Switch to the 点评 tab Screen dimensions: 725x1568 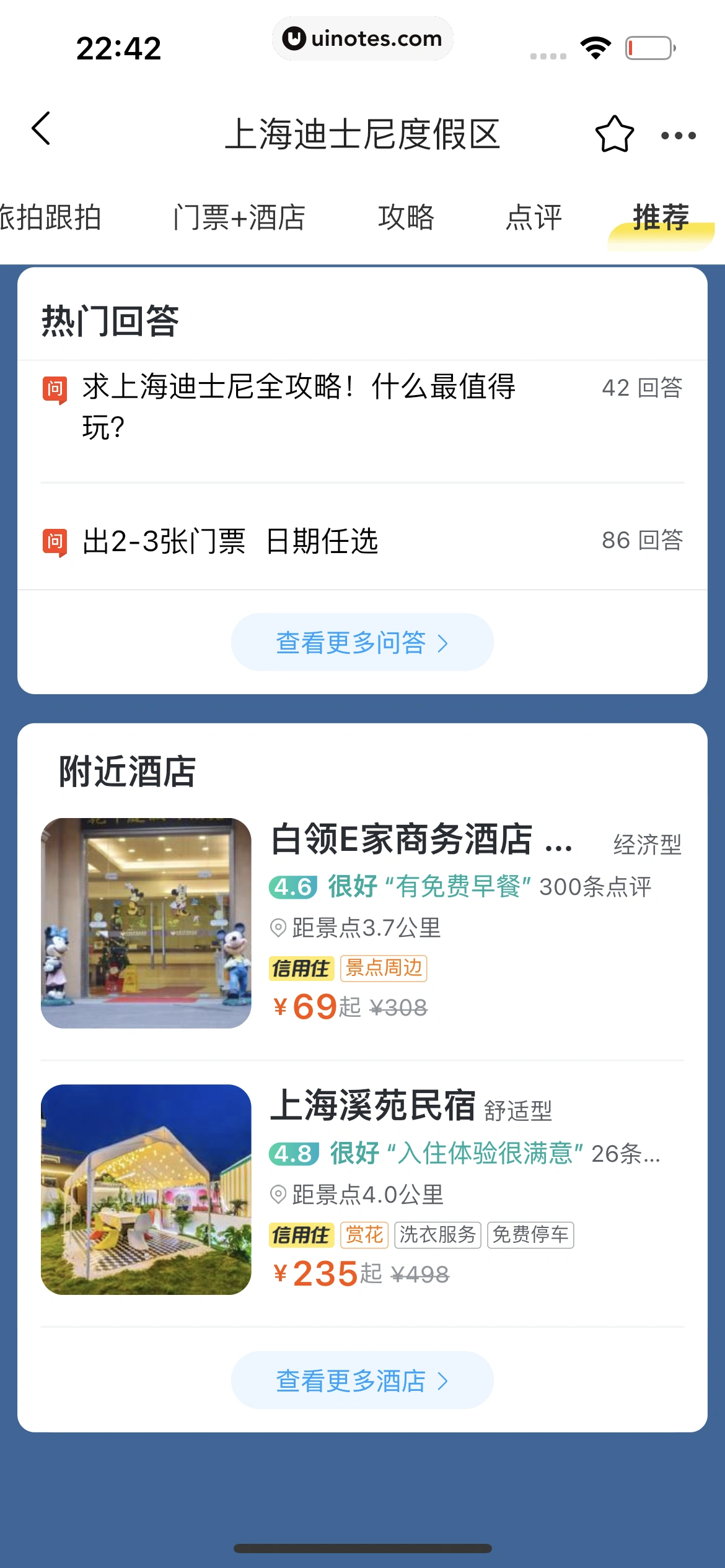[x=534, y=218]
